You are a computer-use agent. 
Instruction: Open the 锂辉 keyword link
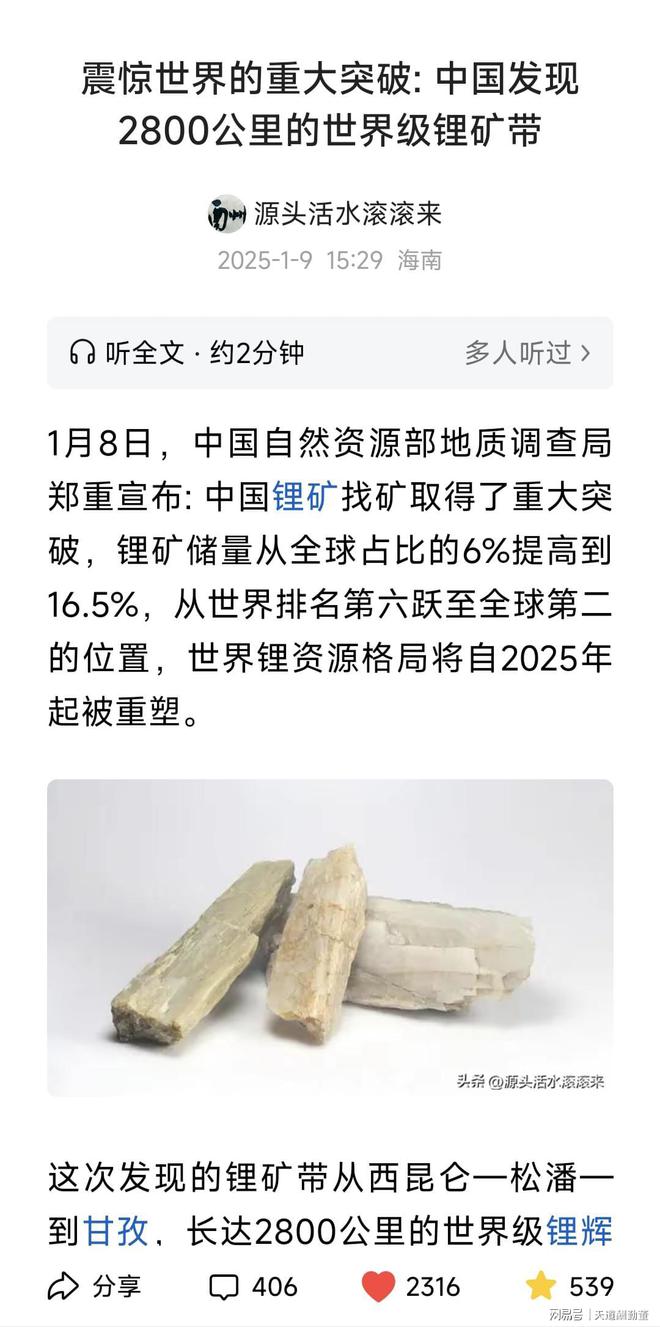[x=579, y=1232]
